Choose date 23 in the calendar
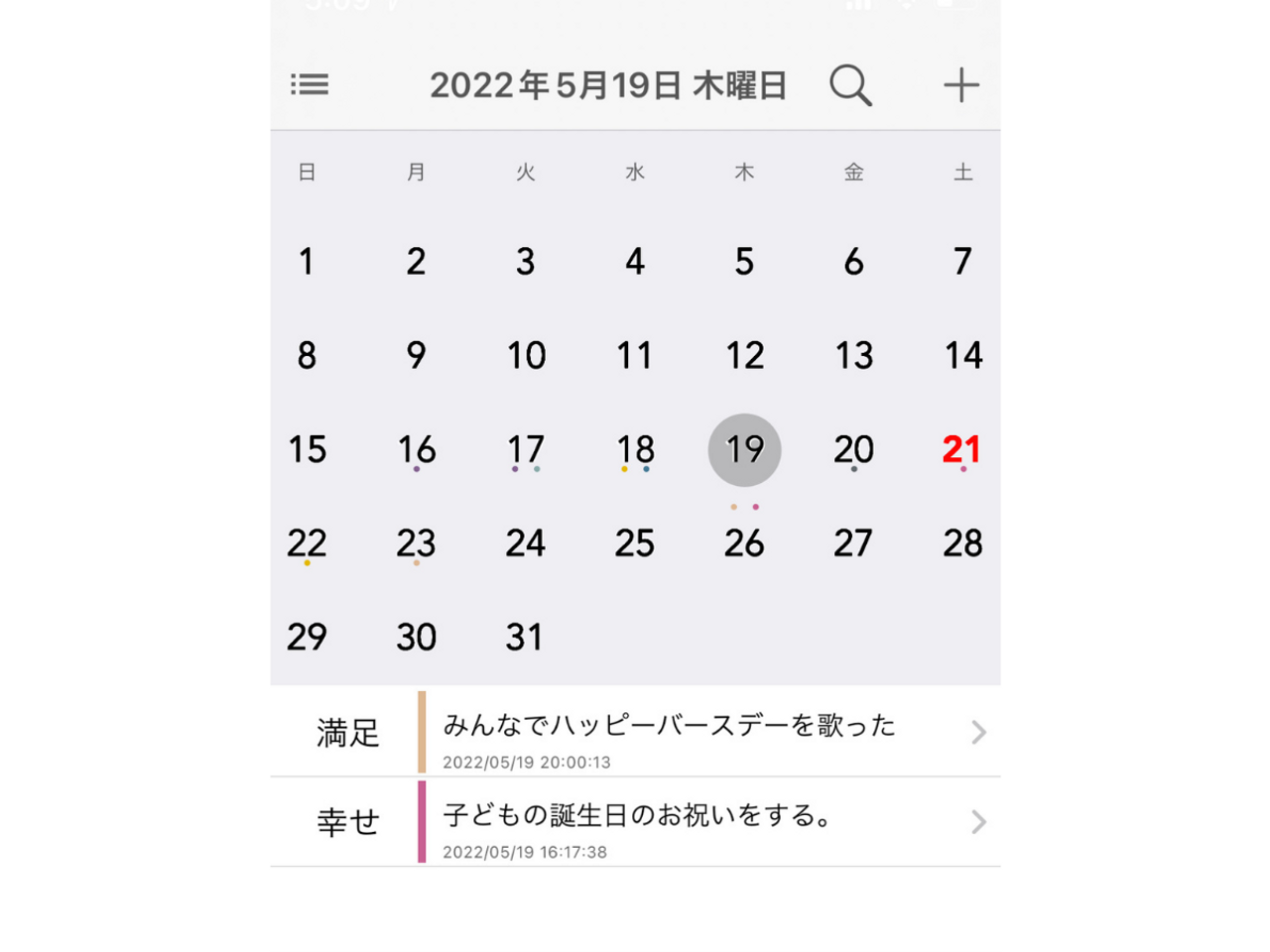Image resolution: width=1270 pixels, height=952 pixels. click(416, 543)
